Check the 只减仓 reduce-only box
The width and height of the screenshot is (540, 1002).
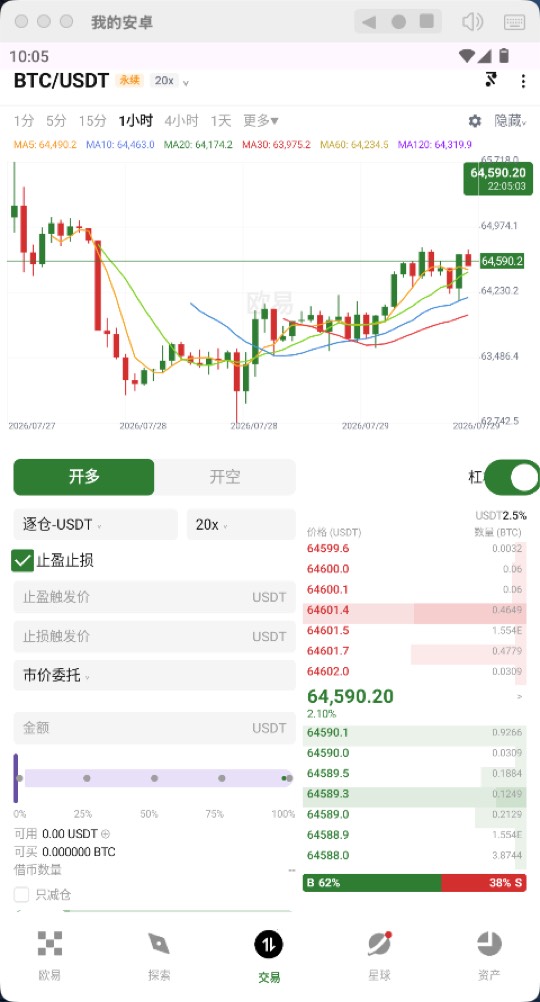coord(22,895)
